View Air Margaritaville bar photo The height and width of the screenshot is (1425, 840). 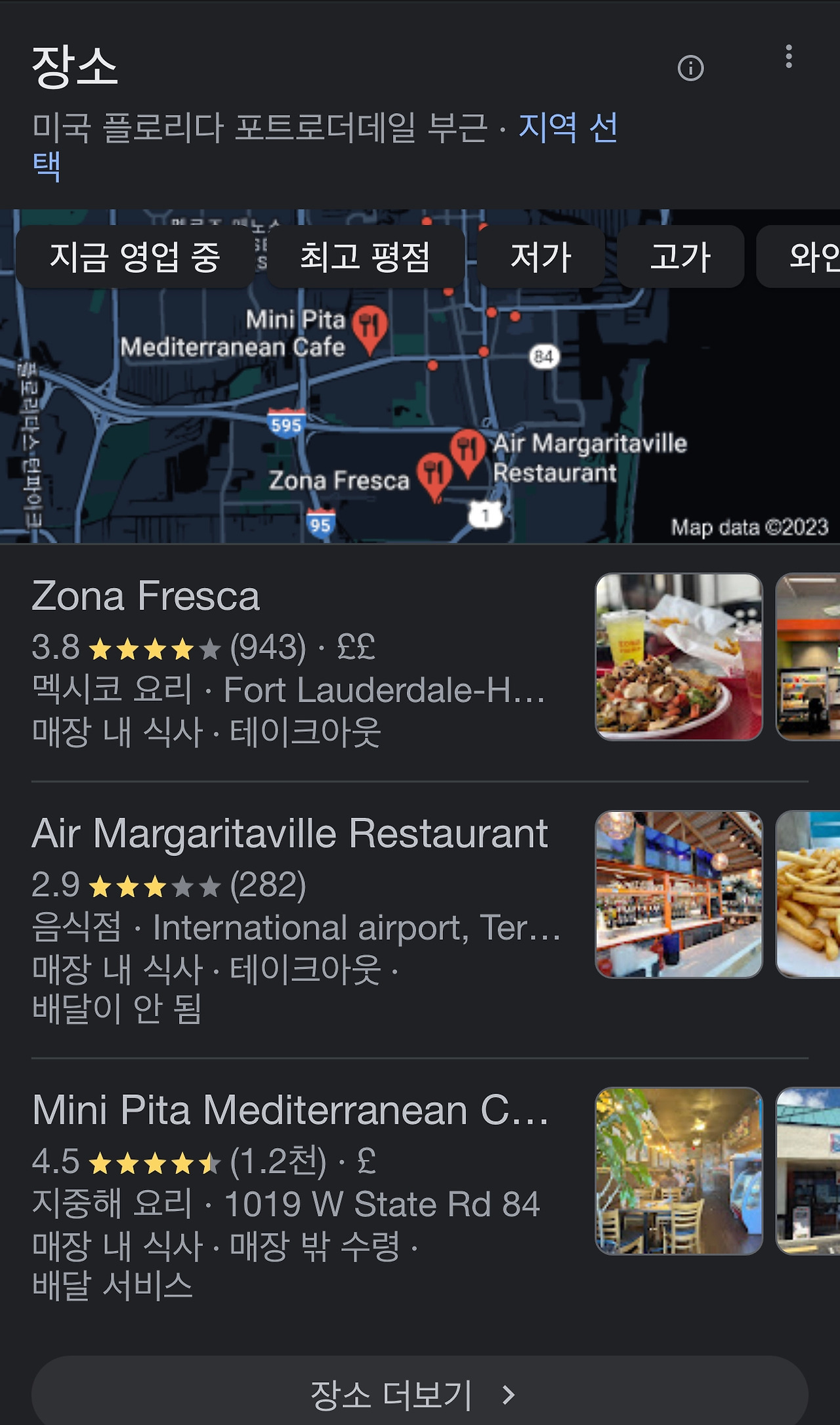679,894
